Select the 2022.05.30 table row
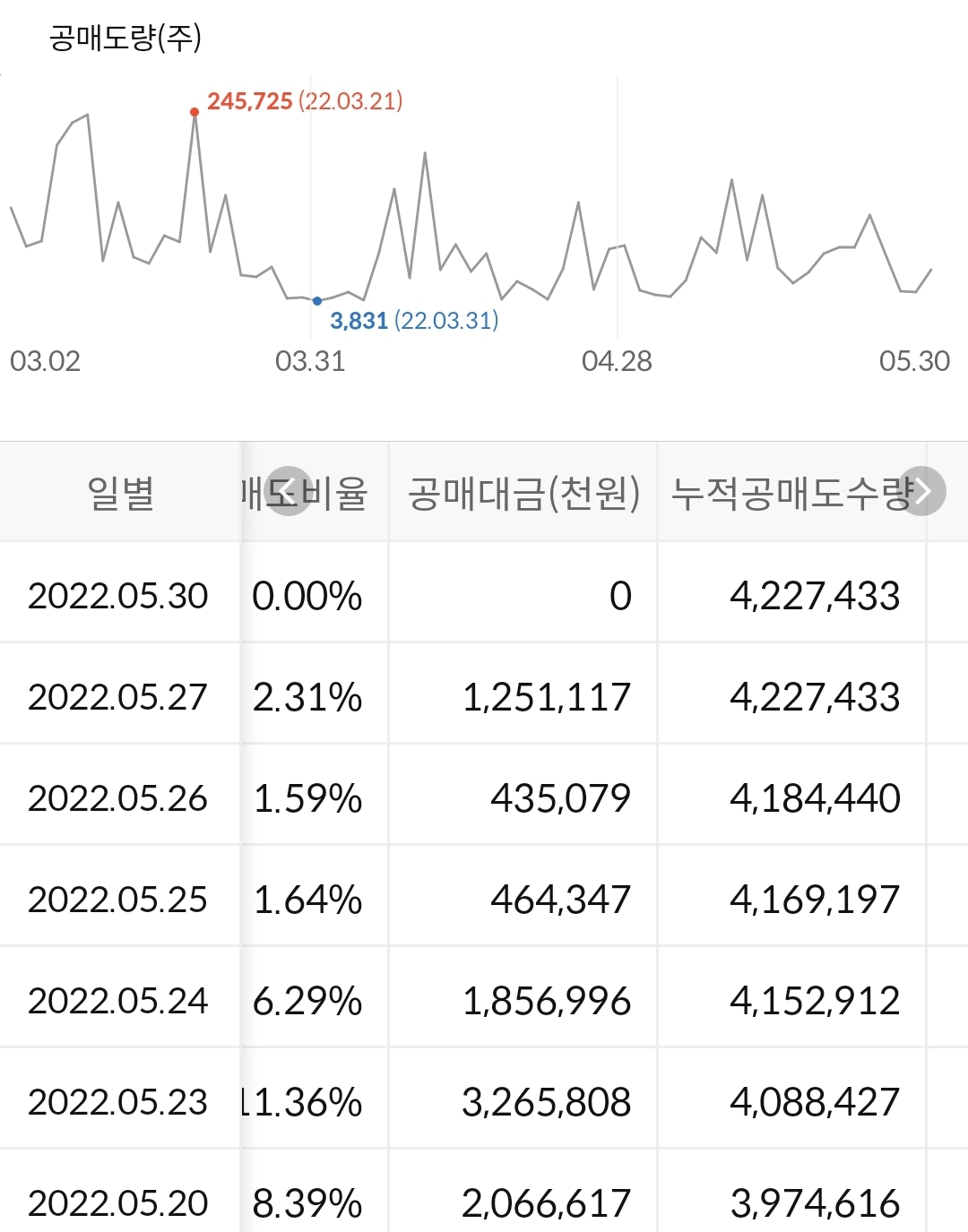The height and width of the screenshot is (1232, 968). [x=484, y=594]
